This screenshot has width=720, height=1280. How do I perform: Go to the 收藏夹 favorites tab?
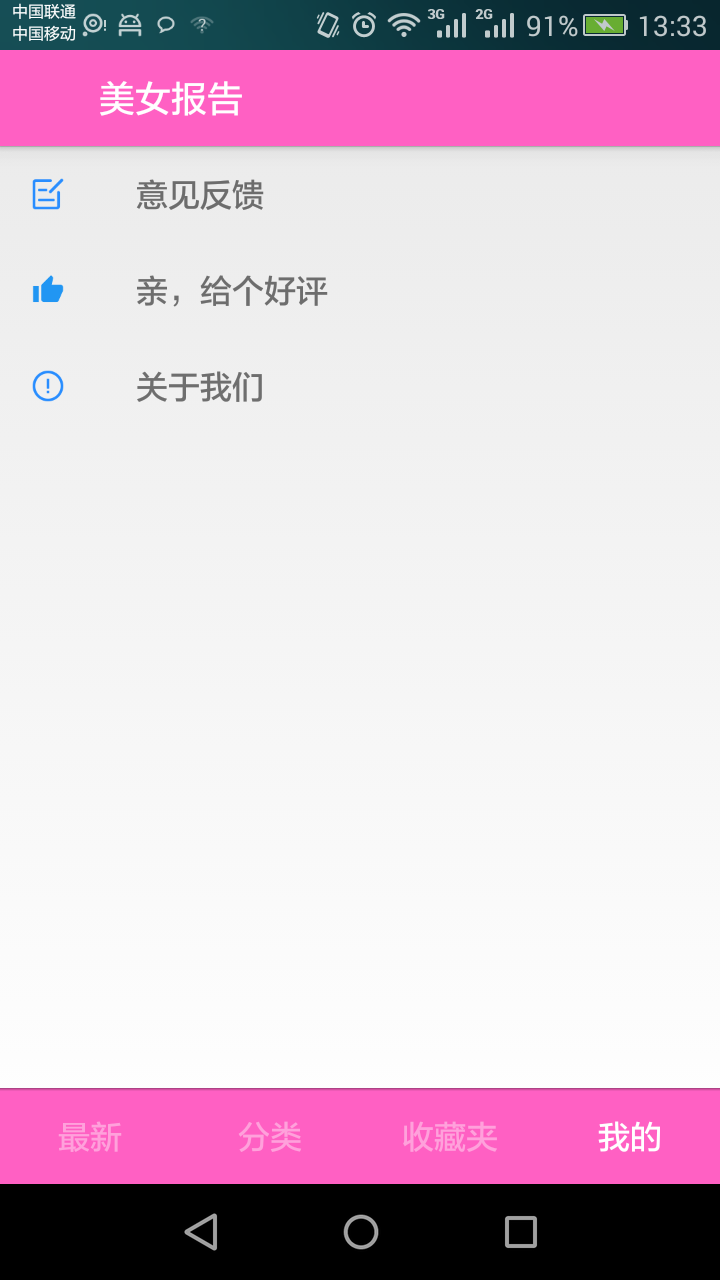click(450, 1137)
